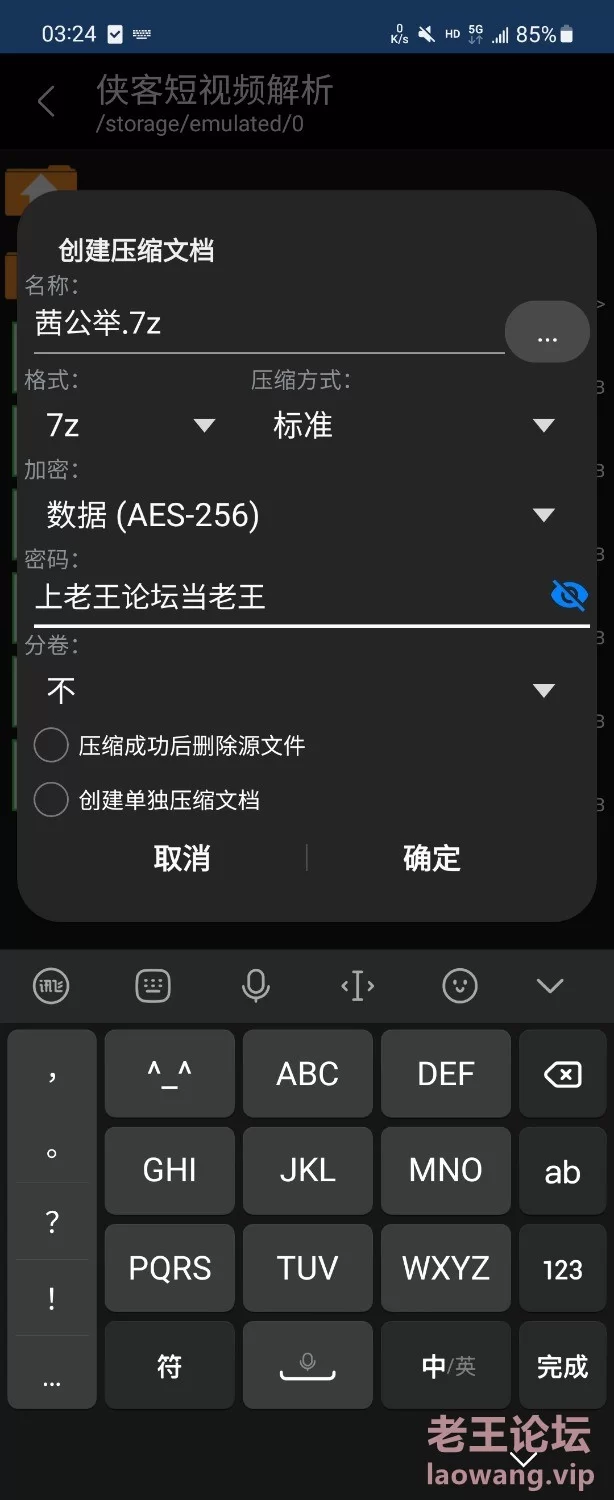614x1500 pixels.
Task: Expand the 7z format dropdown
Action: [130, 426]
